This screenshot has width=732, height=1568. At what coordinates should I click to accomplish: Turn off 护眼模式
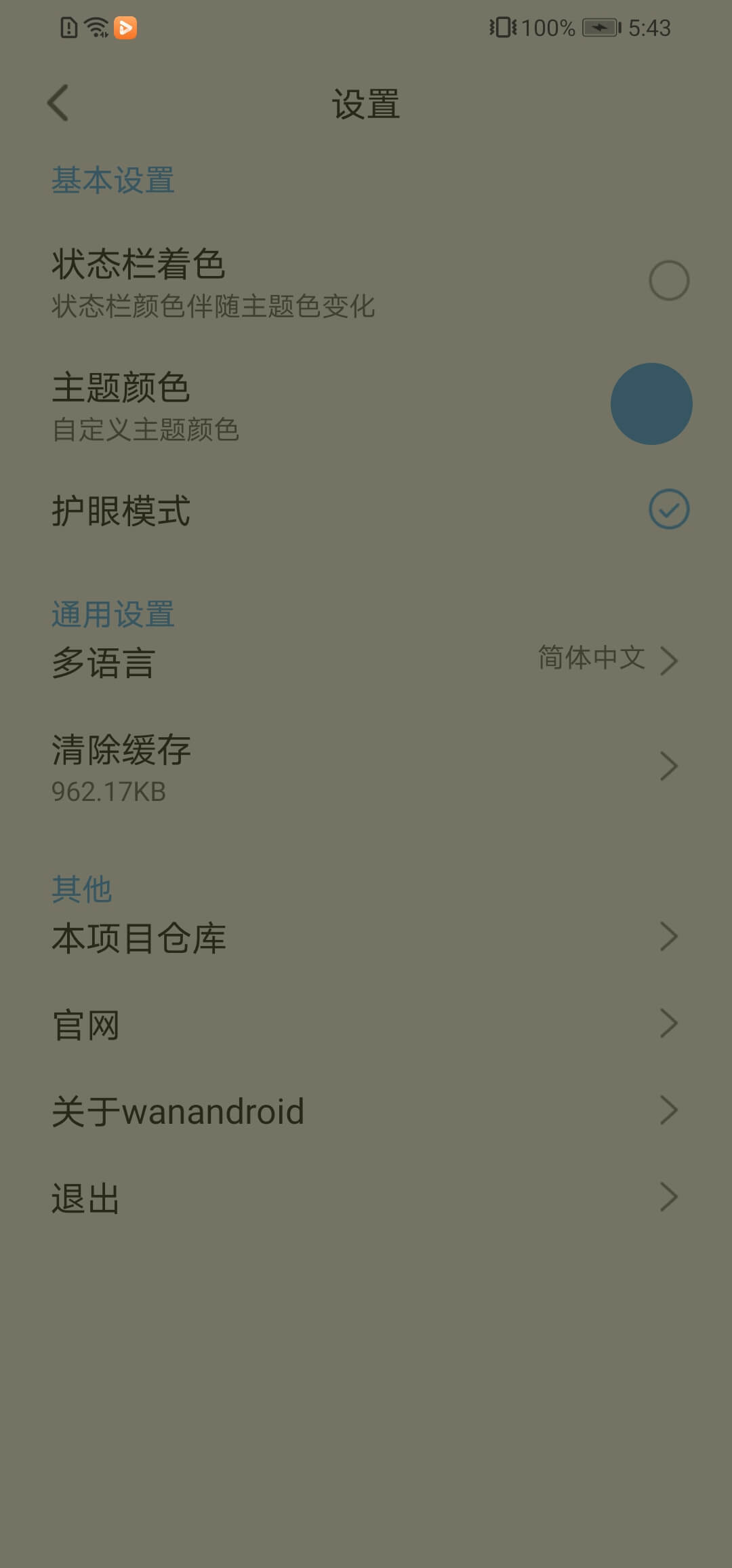(x=669, y=509)
